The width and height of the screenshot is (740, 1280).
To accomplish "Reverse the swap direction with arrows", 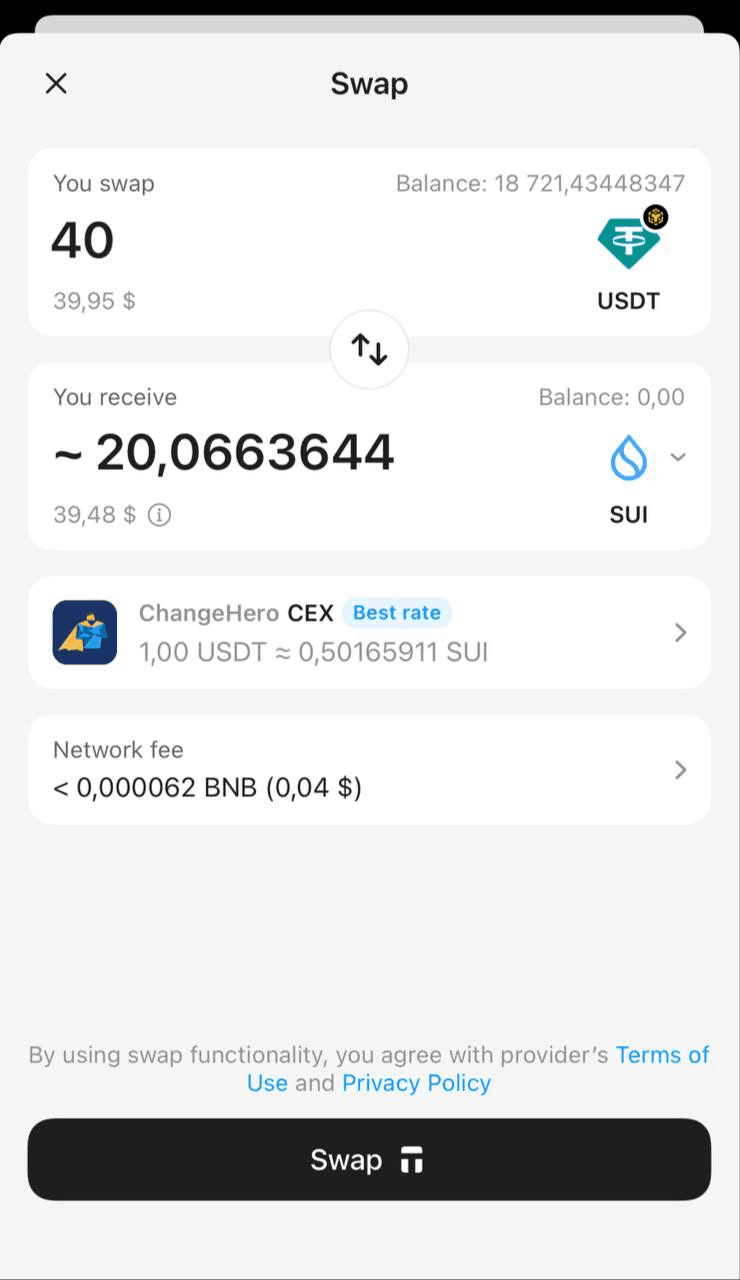I will click(369, 349).
